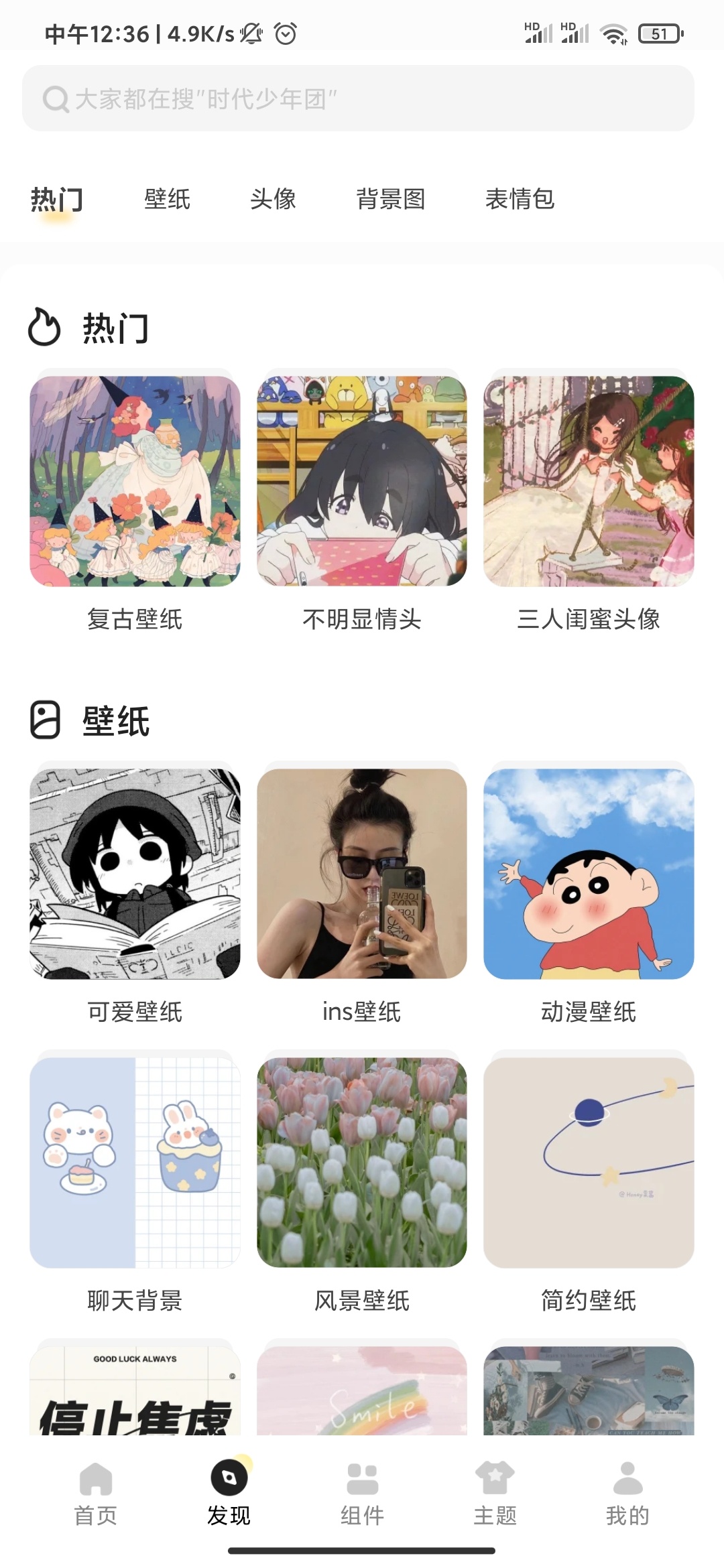View the 动漫壁纸 category
724x1568 pixels.
[x=589, y=874]
